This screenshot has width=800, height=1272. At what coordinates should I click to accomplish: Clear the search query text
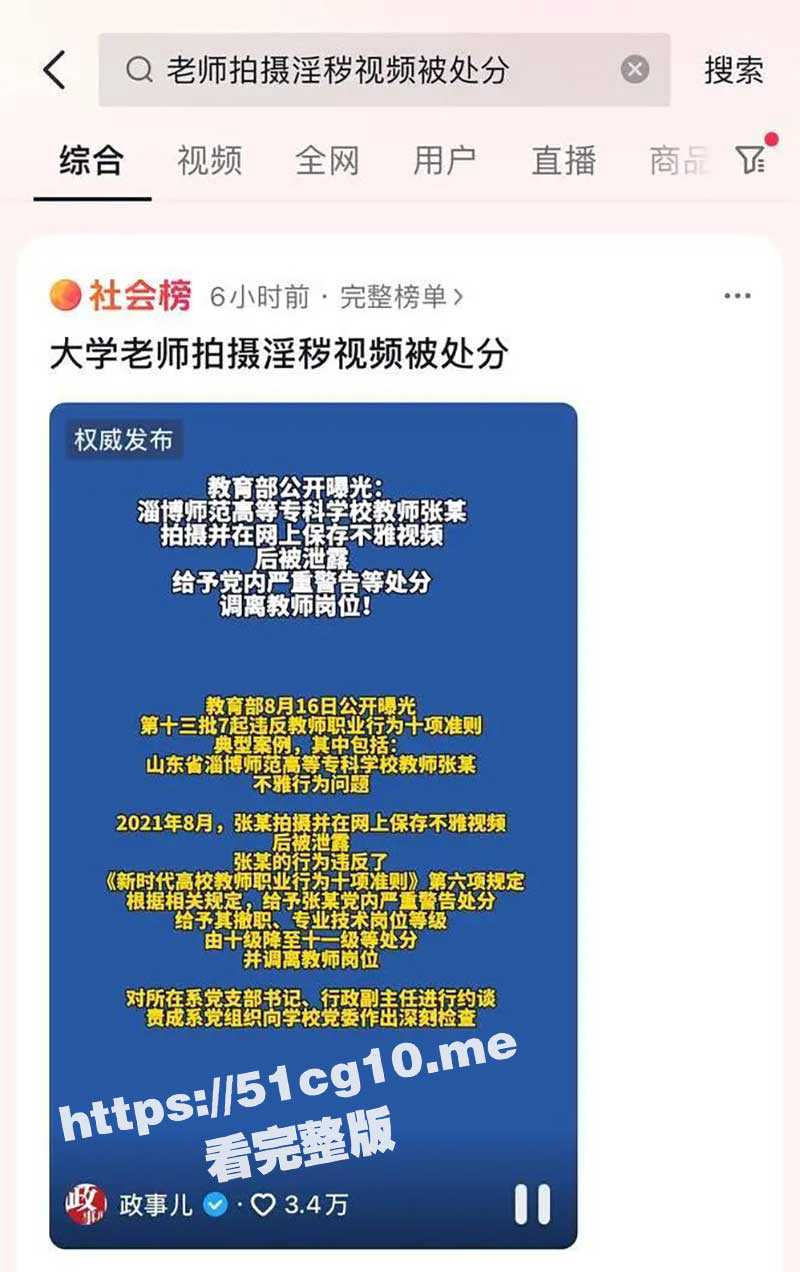[x=635, y=70]
